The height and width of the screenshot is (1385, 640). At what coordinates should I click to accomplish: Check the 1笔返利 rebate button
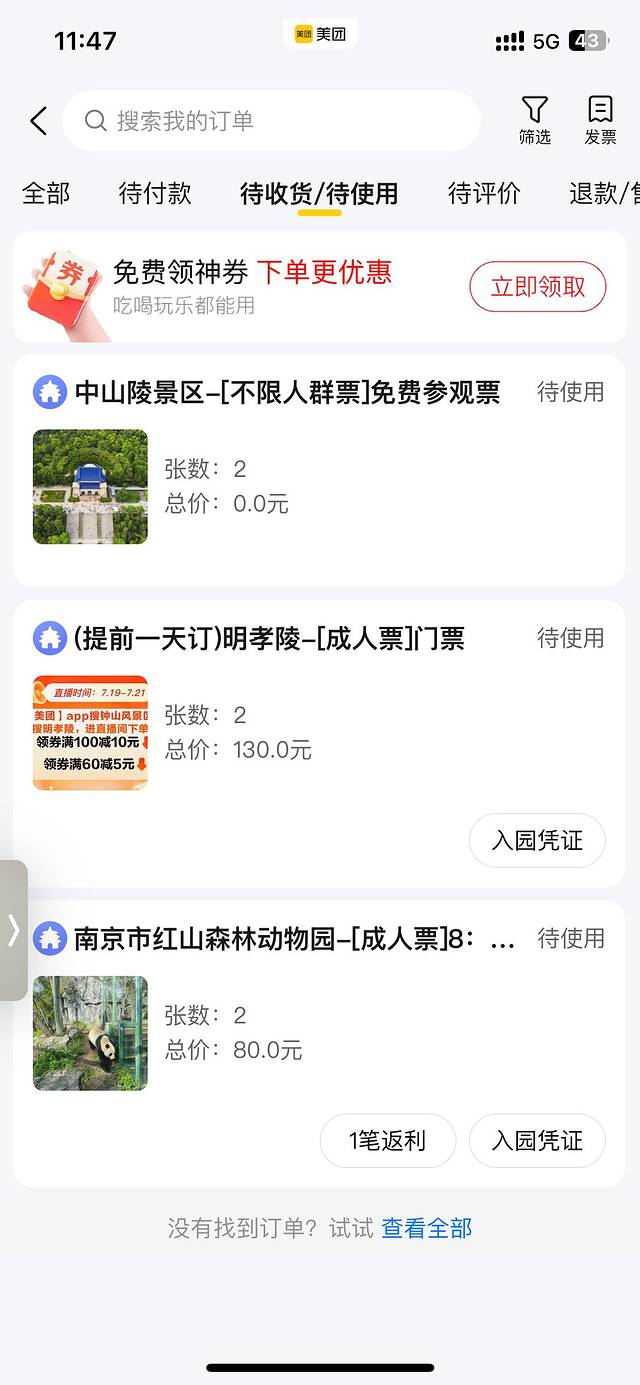pos(387,1141)
